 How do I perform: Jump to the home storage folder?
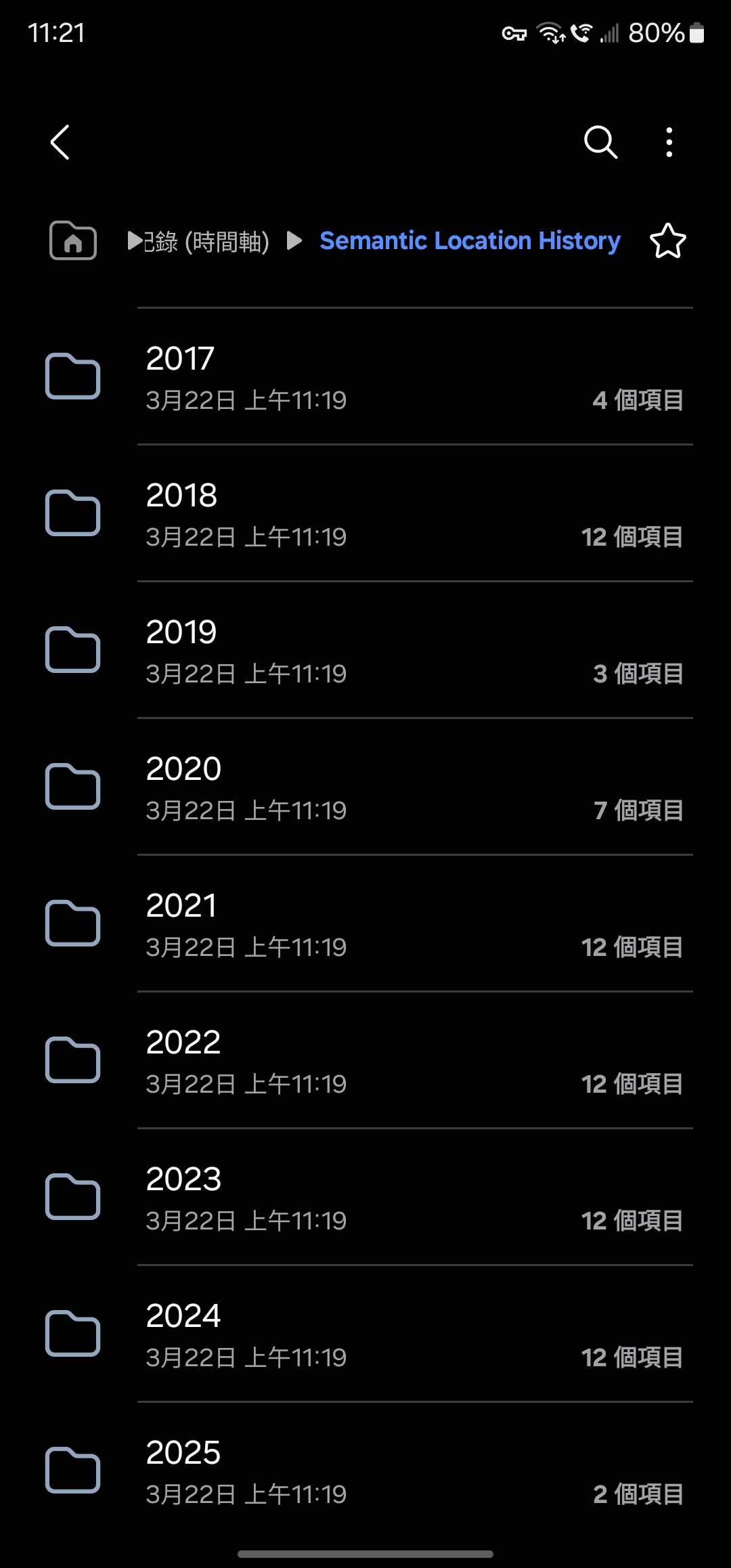tap(73, 240)
